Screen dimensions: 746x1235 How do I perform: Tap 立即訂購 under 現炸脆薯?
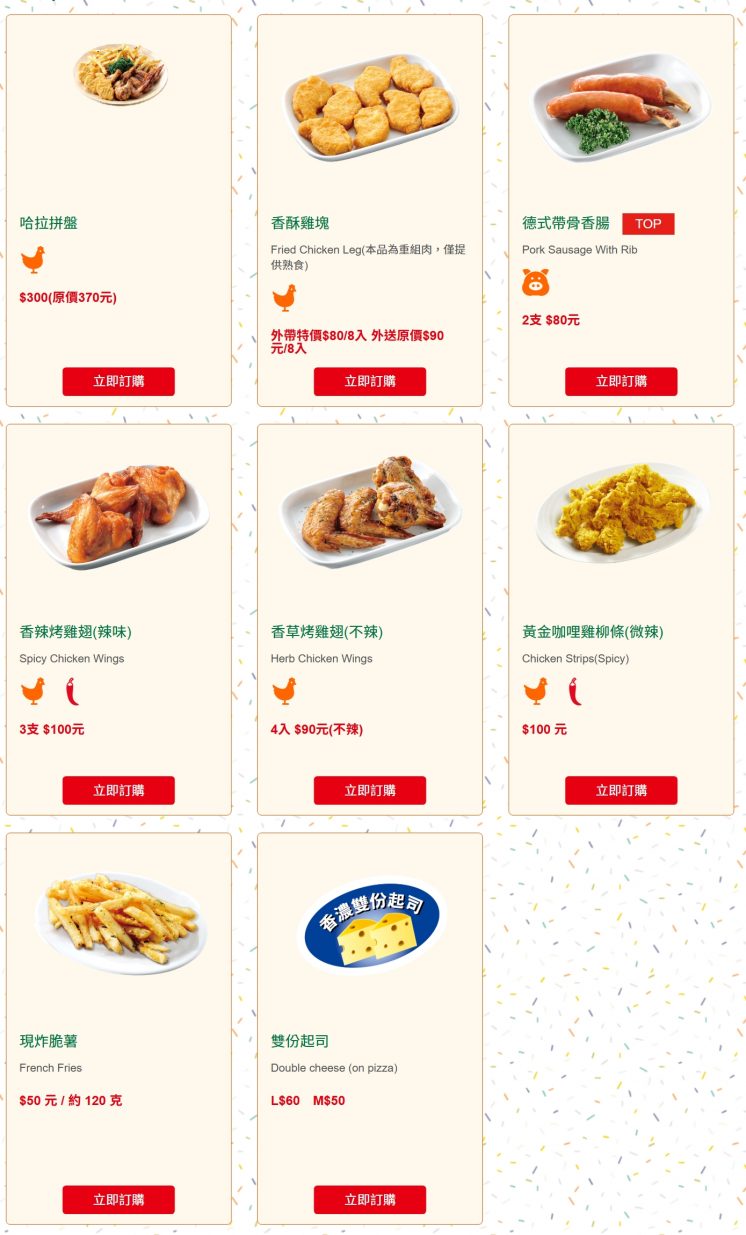[x=118, y=1199]
